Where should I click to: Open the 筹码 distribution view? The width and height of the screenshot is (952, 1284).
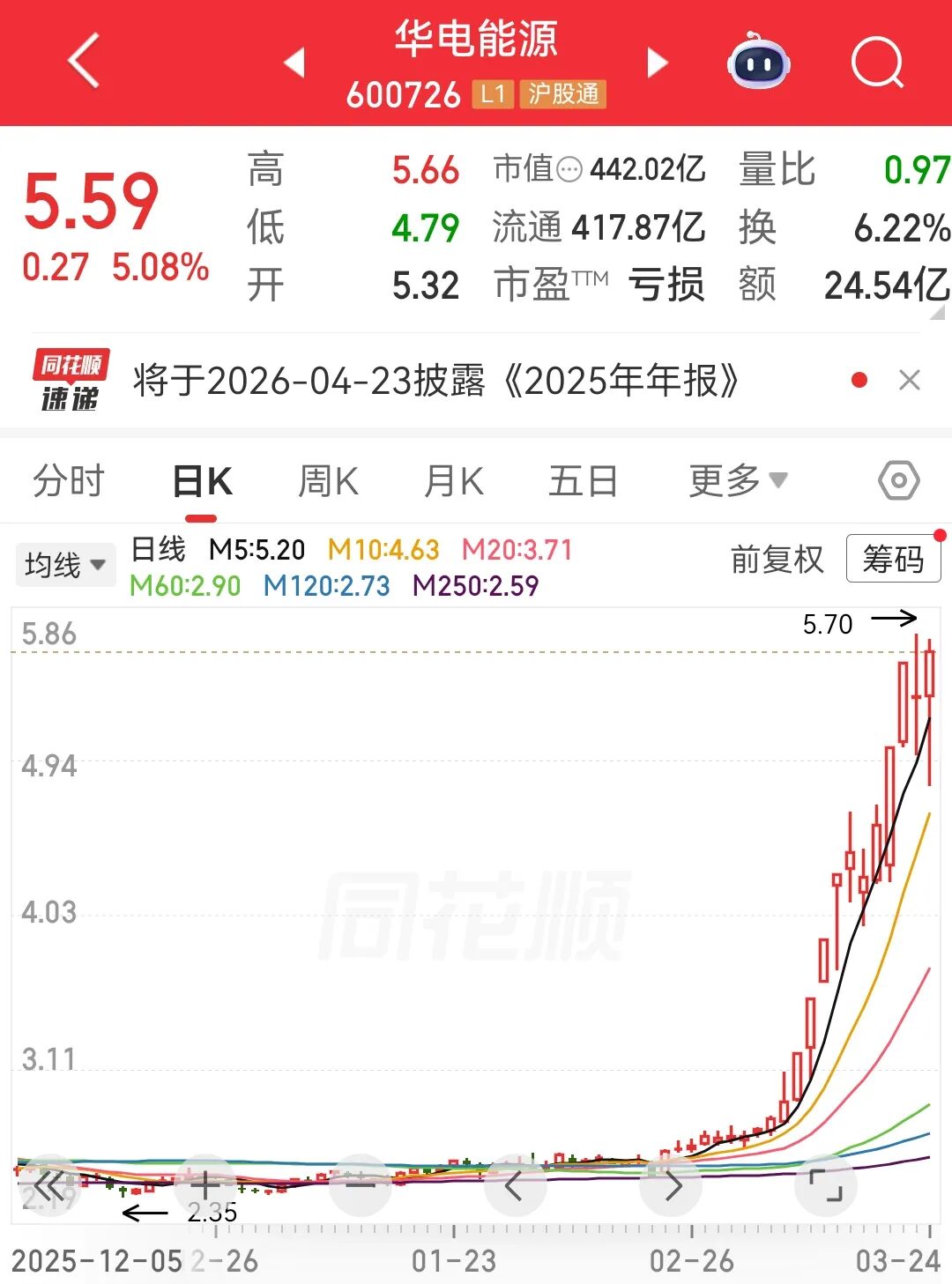pyautogui.click(x=893, y=559)
